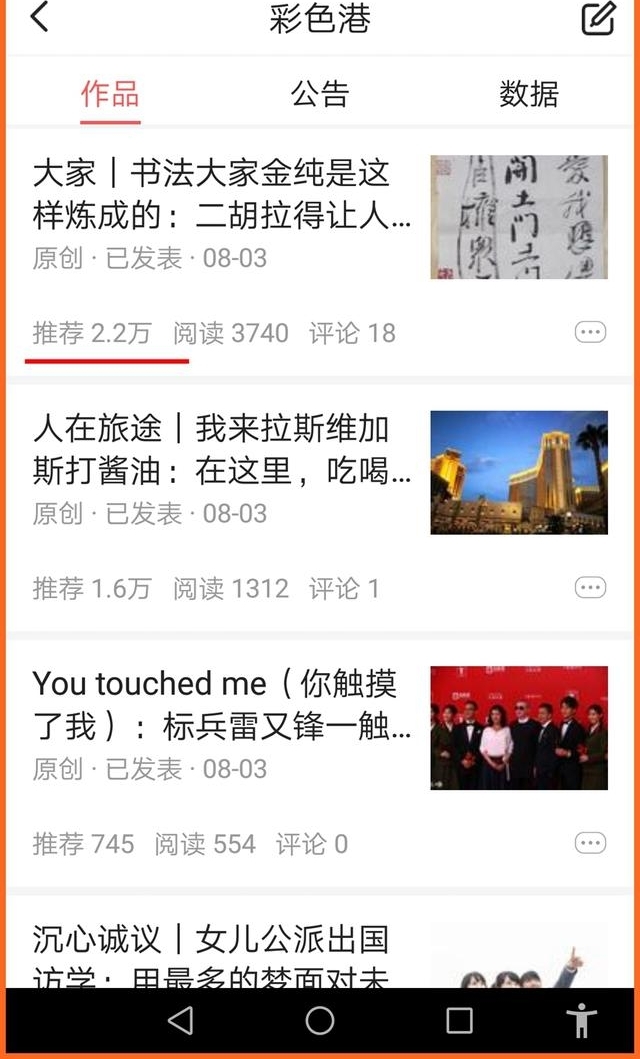The image size is (640, 1059).
Task: Switch to the 公告 tab
Action: [x=320, y=94]
